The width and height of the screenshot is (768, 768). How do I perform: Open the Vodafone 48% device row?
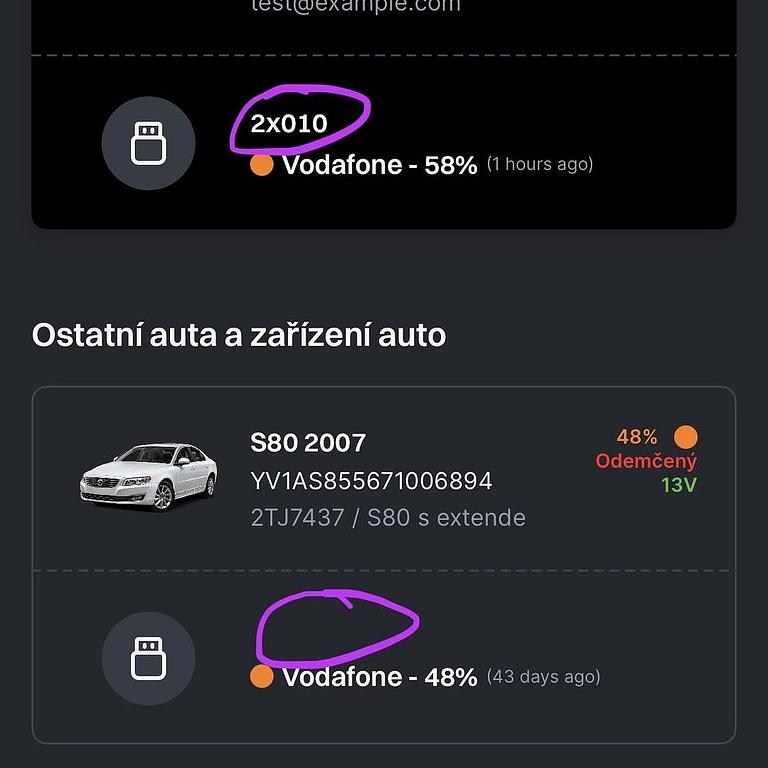click(384, 660)
